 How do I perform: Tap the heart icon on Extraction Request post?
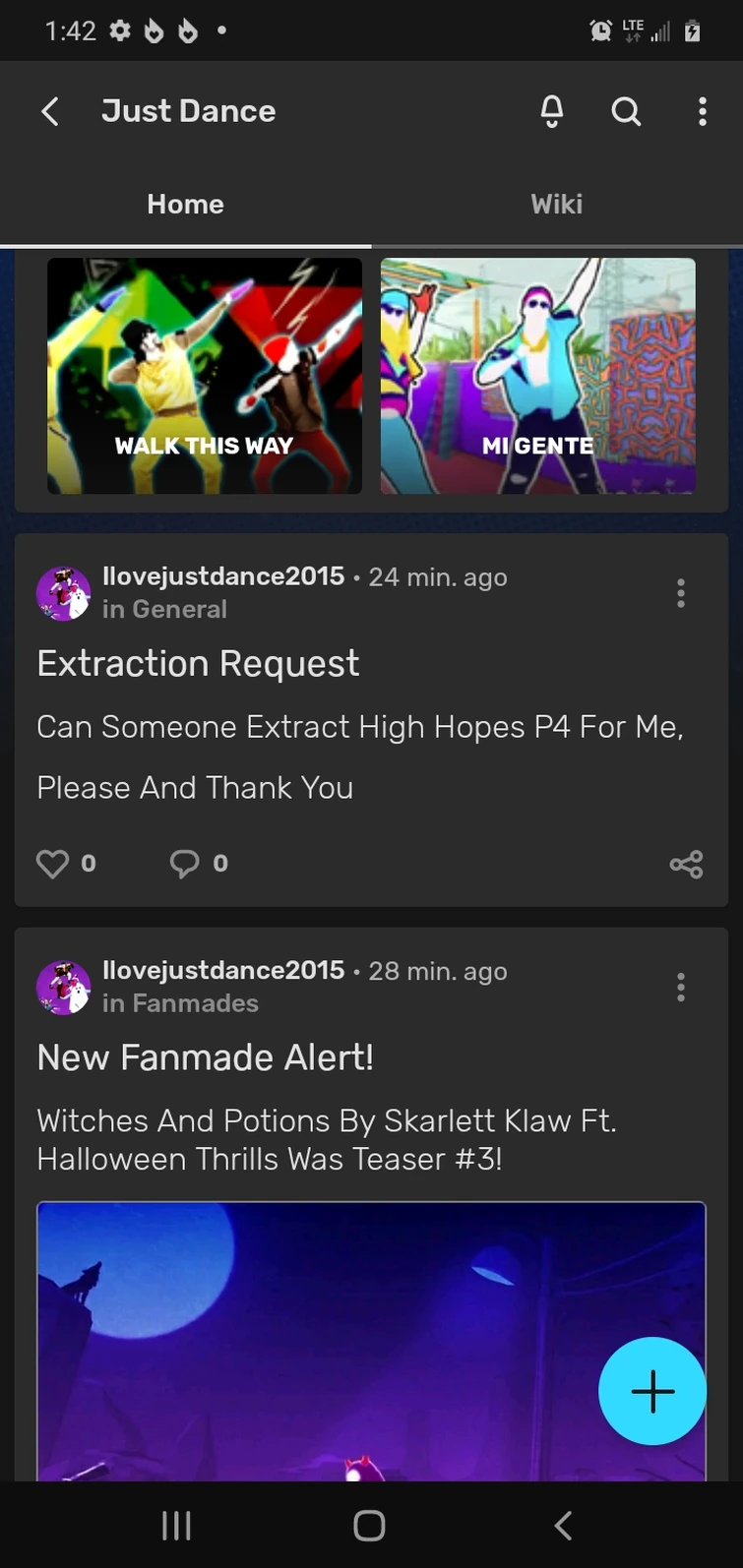coord(52,863)
